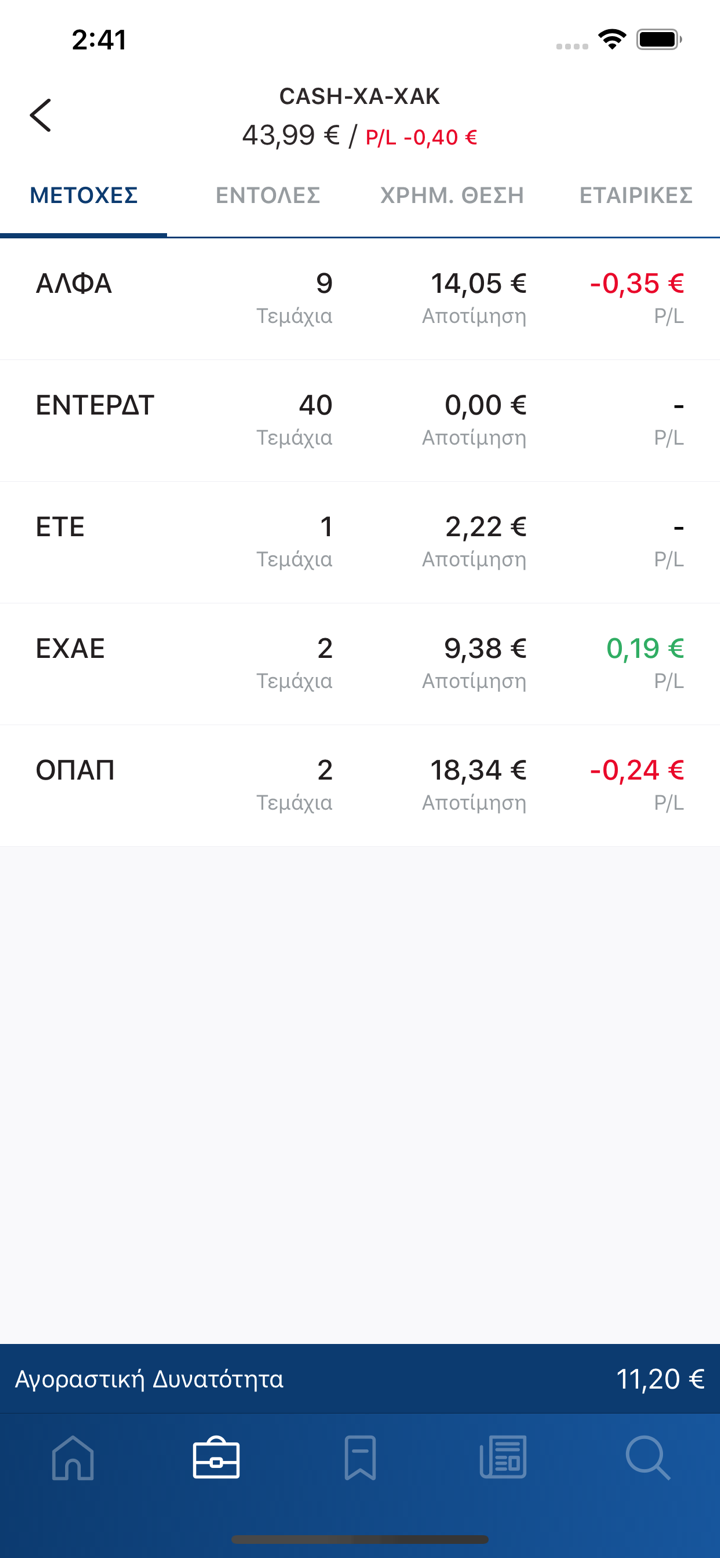Viewport: 720px width, 1558px height.
Task: Open the ΑΛΦΑ stock position
Action: [x=360, y=298]
